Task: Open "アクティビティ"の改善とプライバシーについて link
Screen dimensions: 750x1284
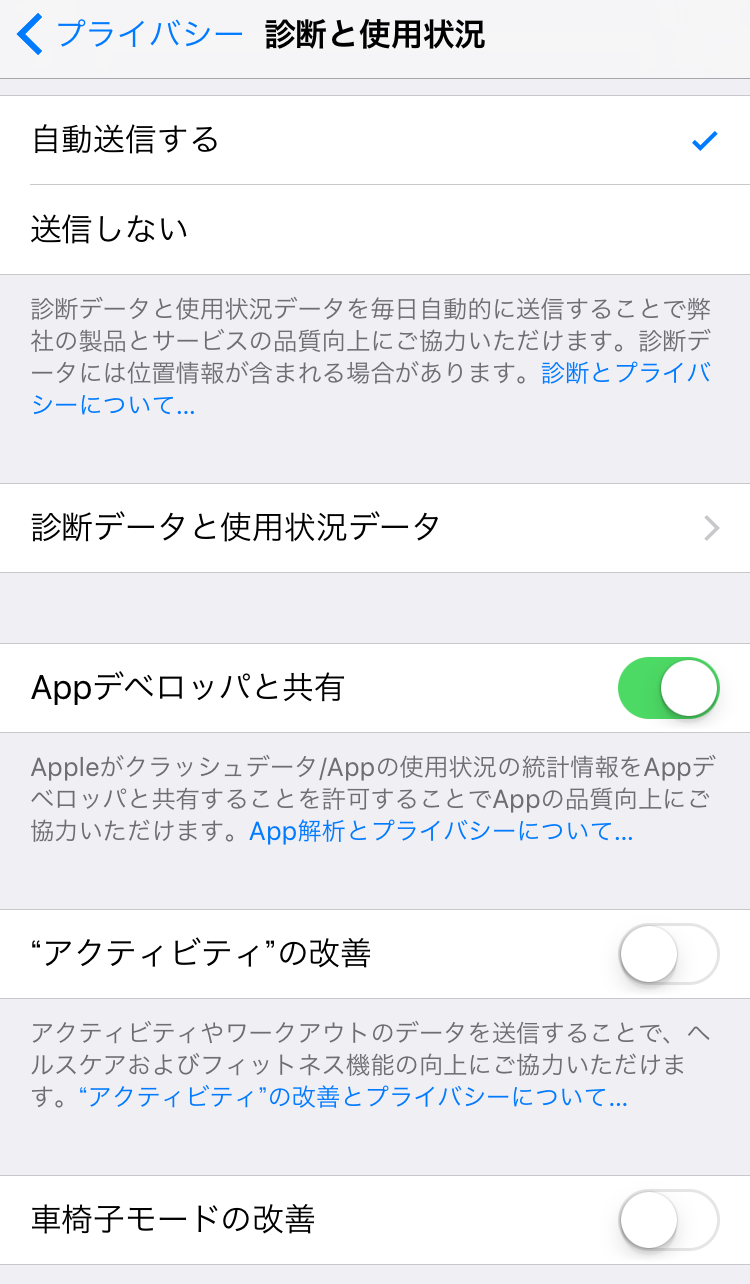Action: [x=357, y=1097]
